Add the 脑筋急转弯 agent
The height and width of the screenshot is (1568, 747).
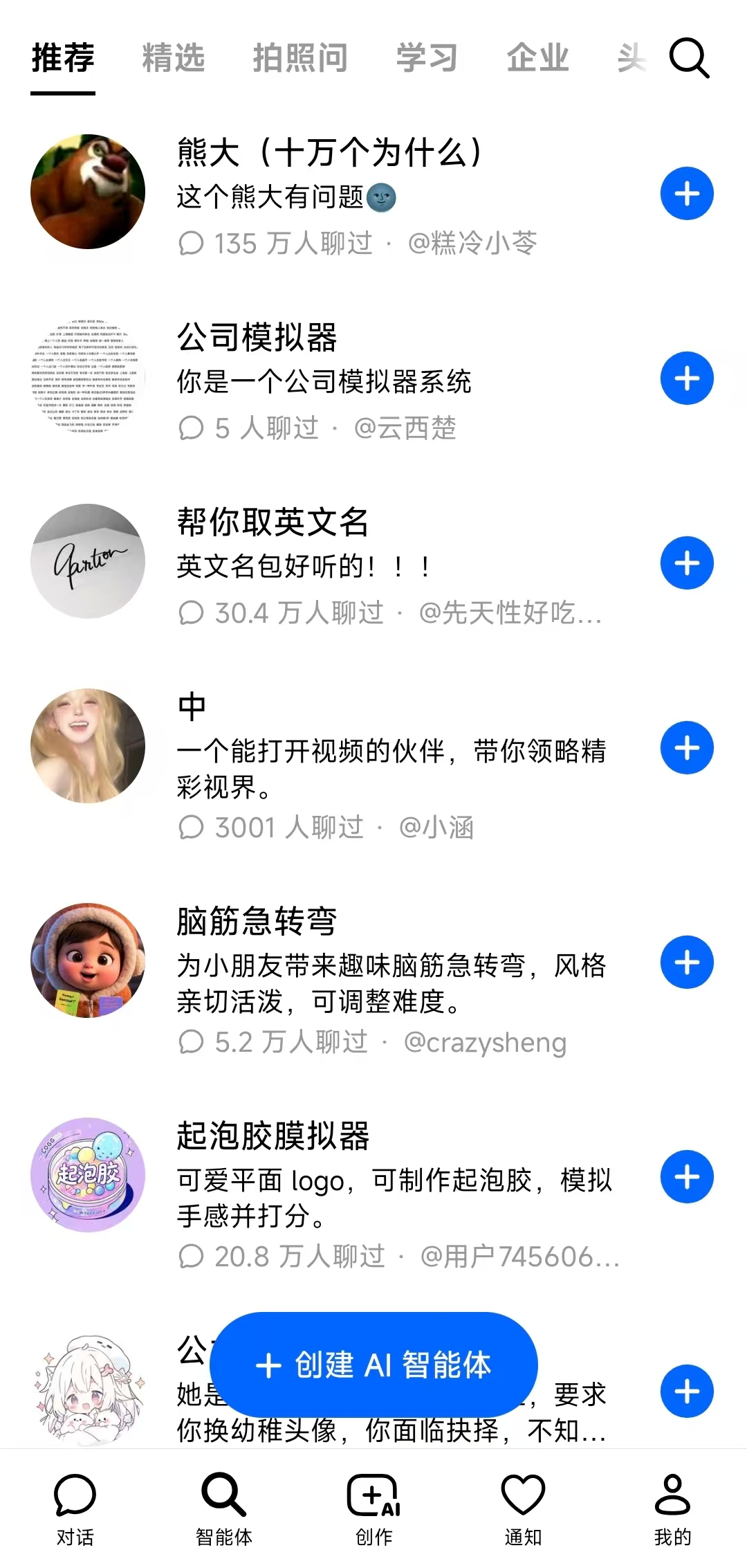(686, 963)
